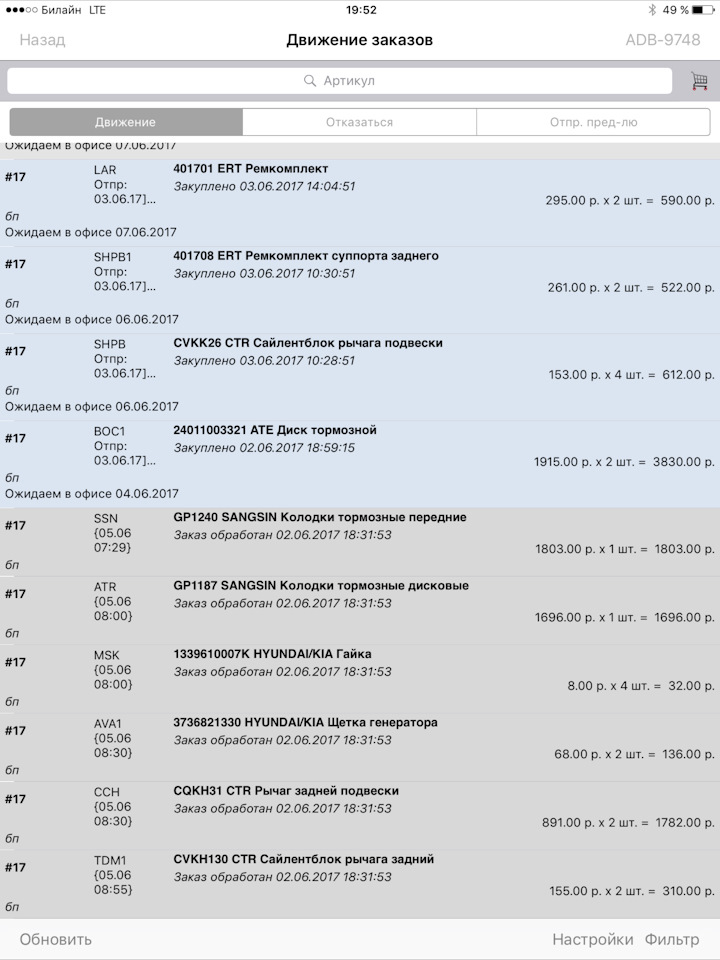Open the ADB-9748 account button
The width and height of the screenshot is (720, 960).
(x=662, y=40)
